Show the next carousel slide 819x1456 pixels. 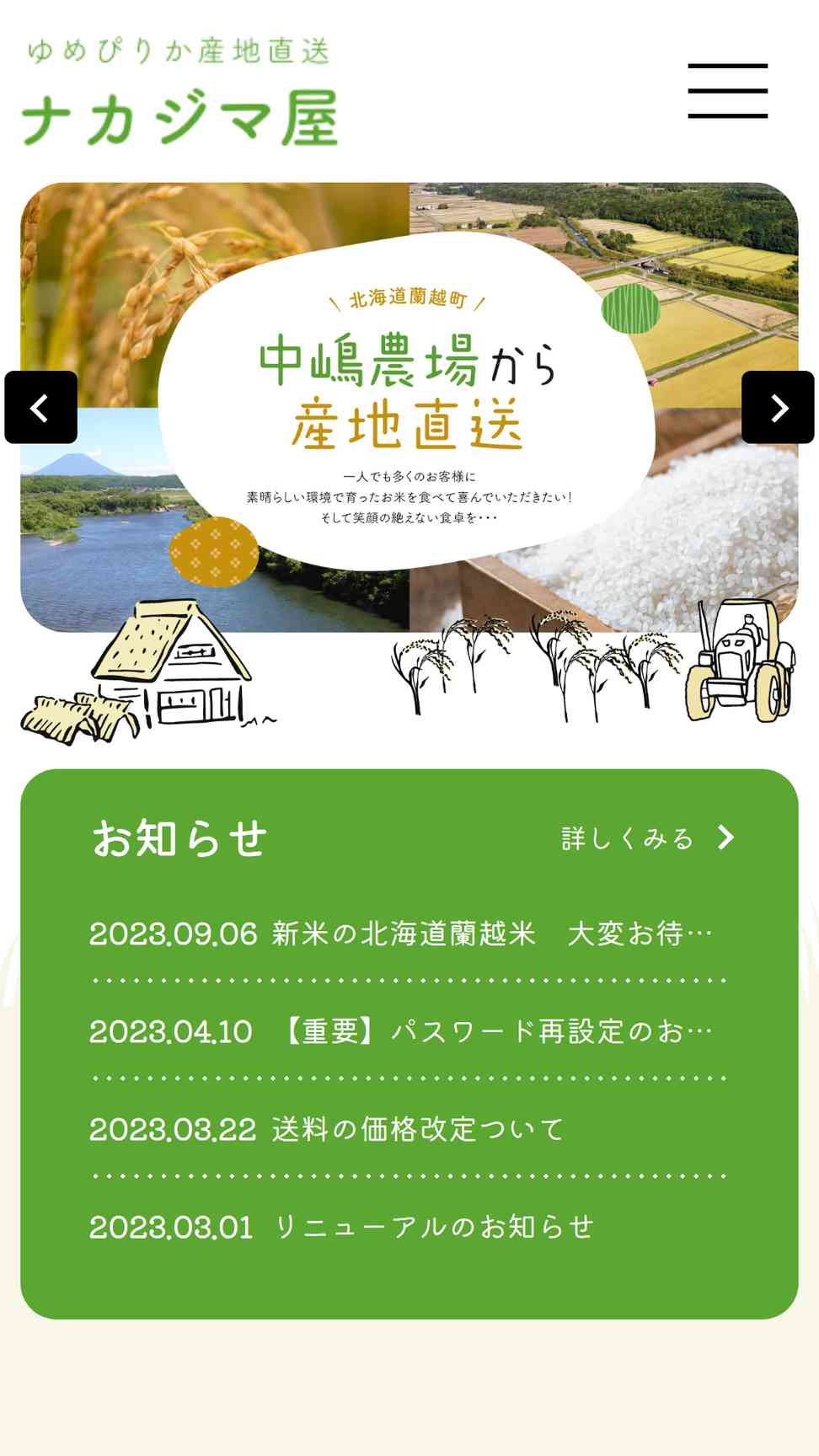(x=777, y=408)
